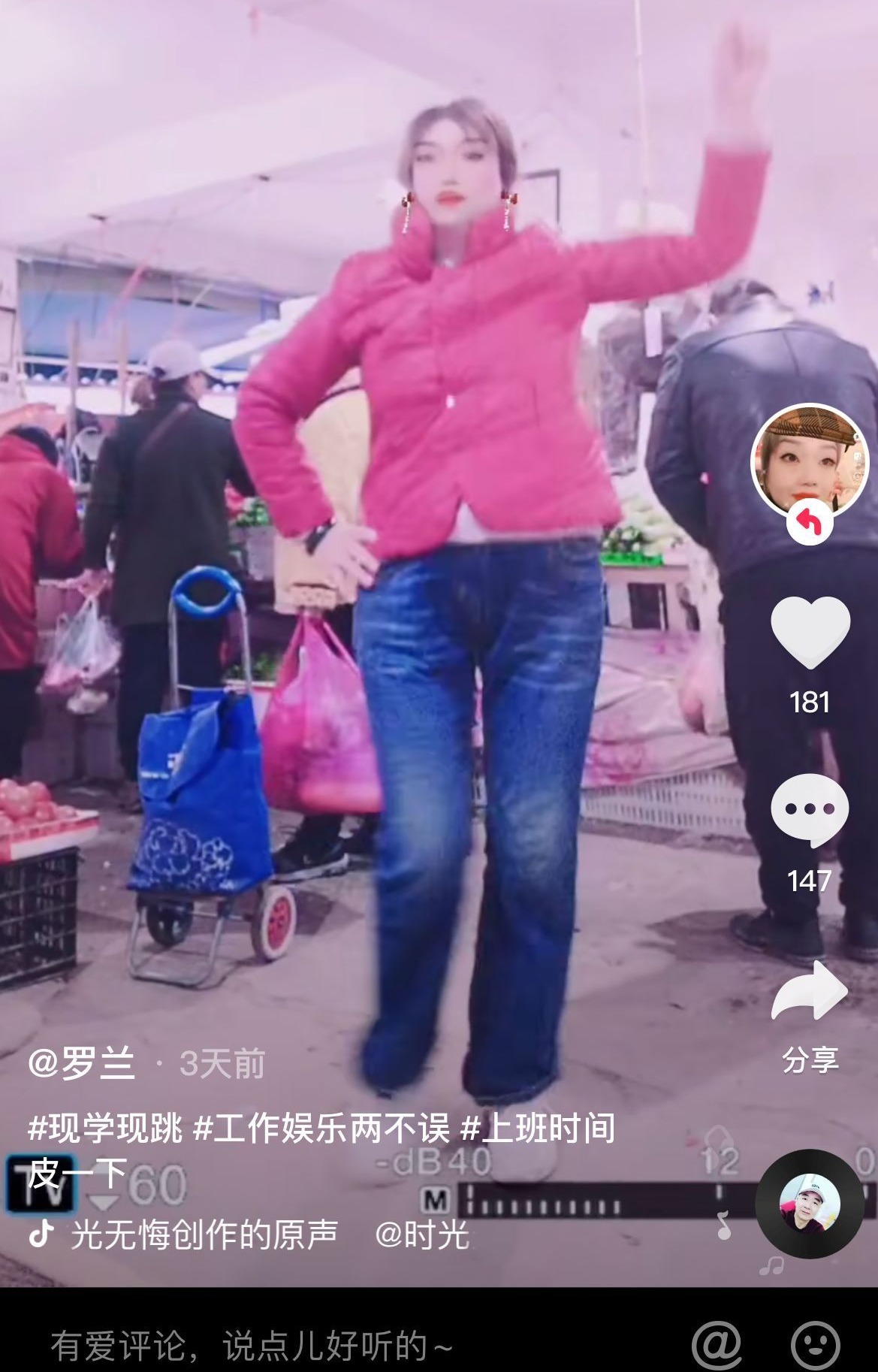Mention someone with the @ icon
The height and width of the screenshot is (1372, 878).
coord(717,1345)
